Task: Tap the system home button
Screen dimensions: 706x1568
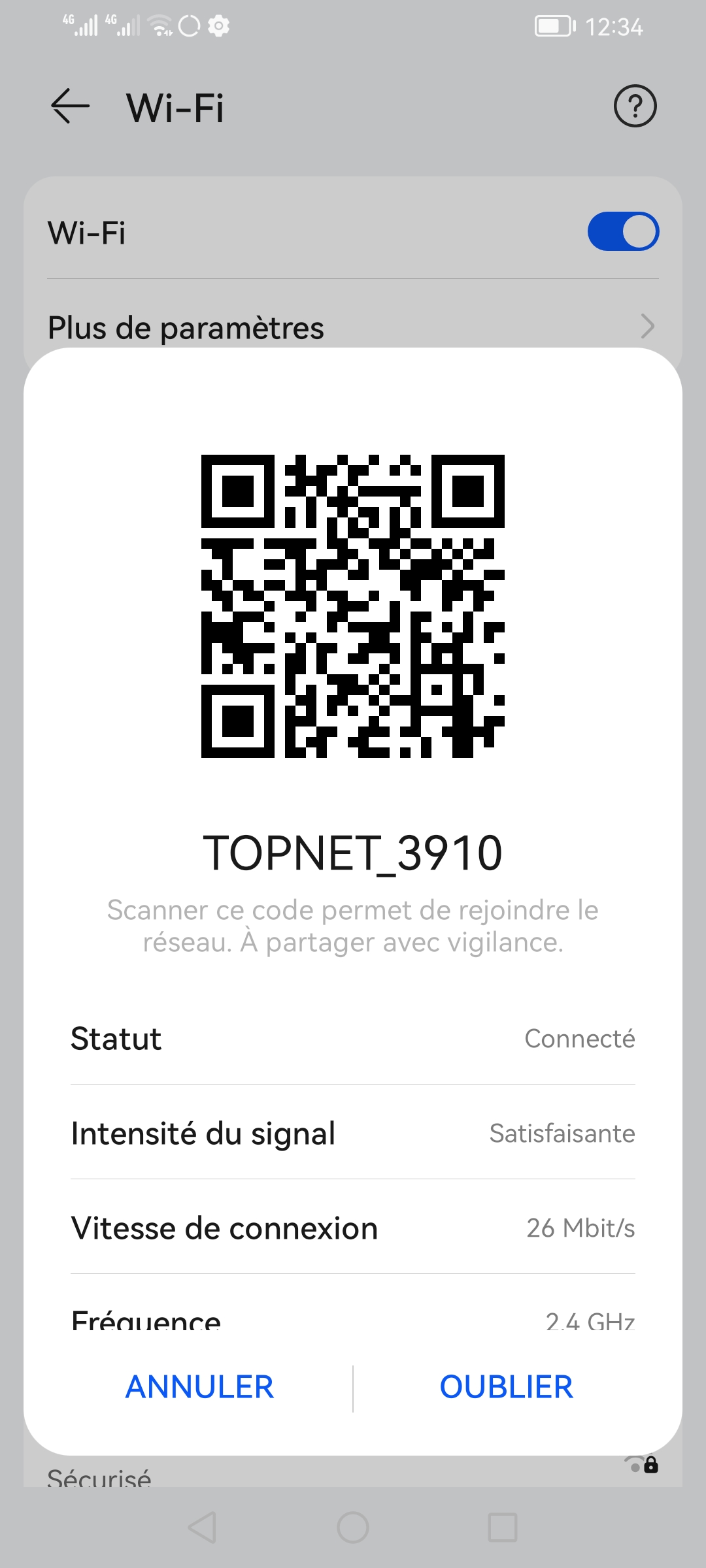Action: [x=353, y=1527]
